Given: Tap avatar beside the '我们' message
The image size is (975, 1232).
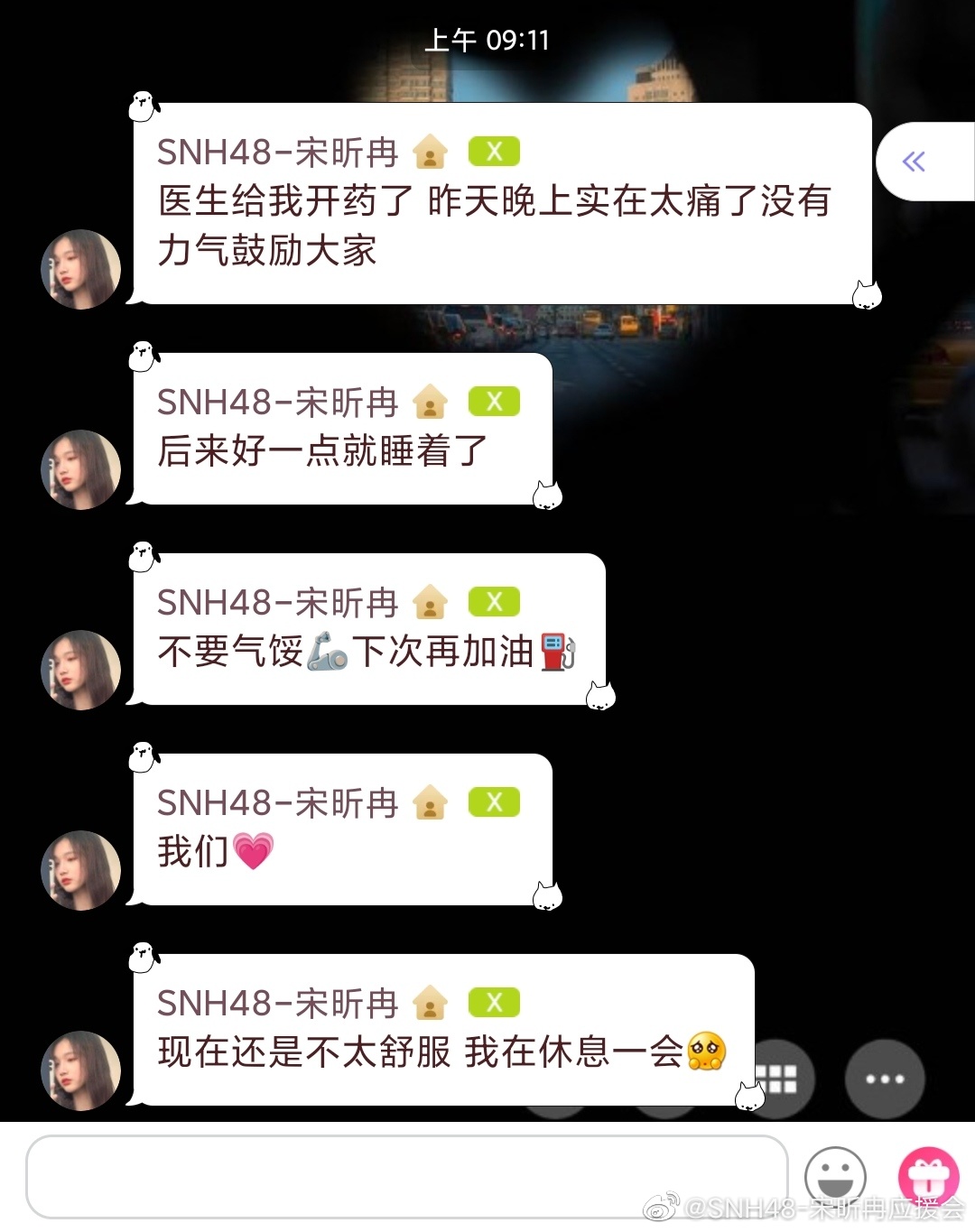Looking at the screenshot, I should pos(81,870).
